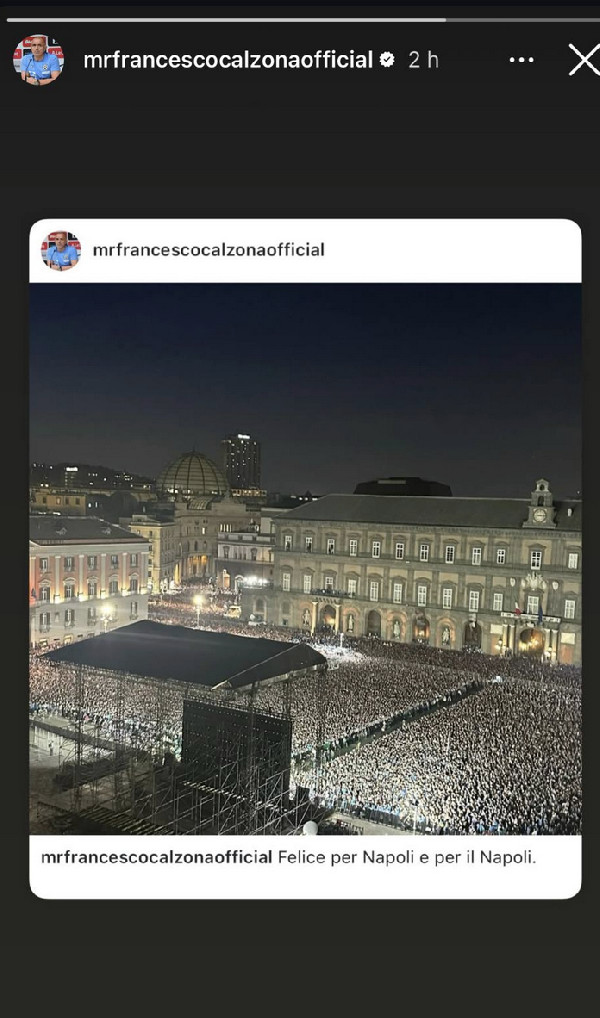
Task: Open the reshared Napoli post card
Action: click(305, 559)
